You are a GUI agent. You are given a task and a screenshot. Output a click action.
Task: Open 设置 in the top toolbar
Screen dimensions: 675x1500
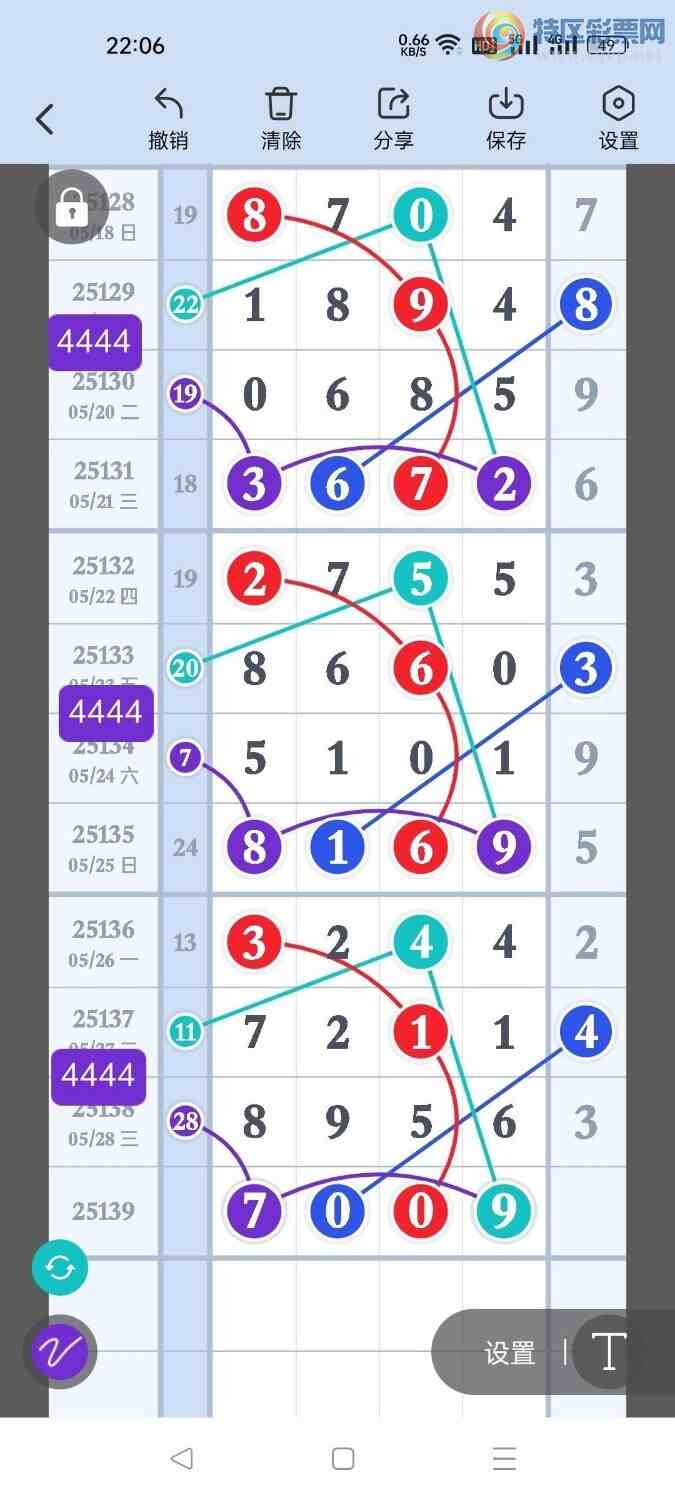pyautogui.click(x=618, y=120)
